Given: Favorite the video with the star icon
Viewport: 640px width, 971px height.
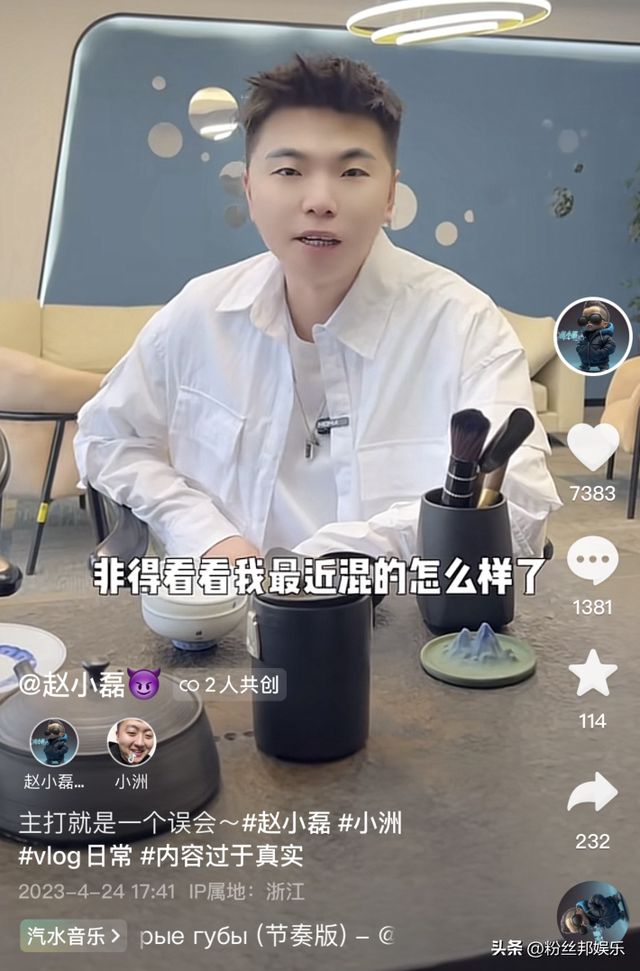Looking at the screenshot, I should click(x=593, y=673).
